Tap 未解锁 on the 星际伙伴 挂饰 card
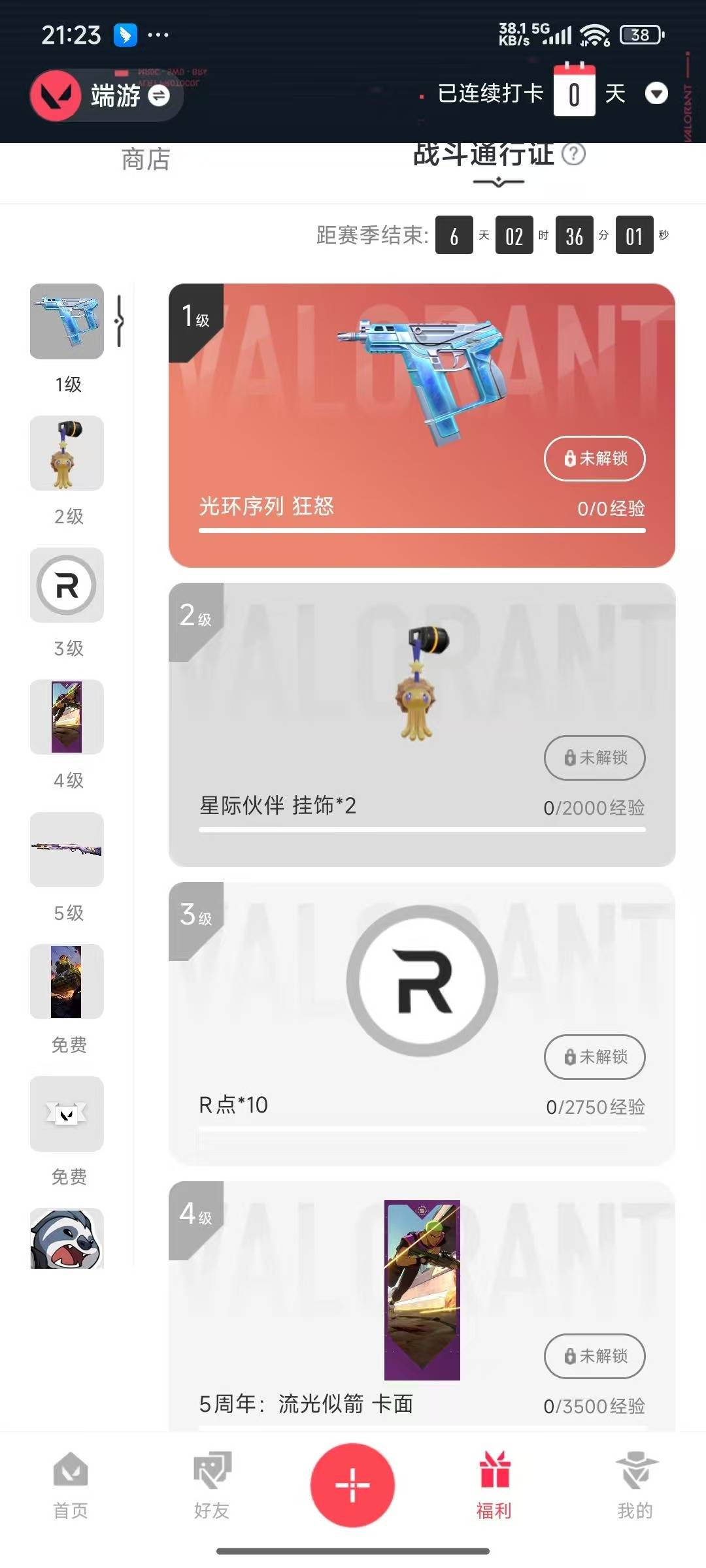Screen dimensions: 706x1568 [595, 758]
